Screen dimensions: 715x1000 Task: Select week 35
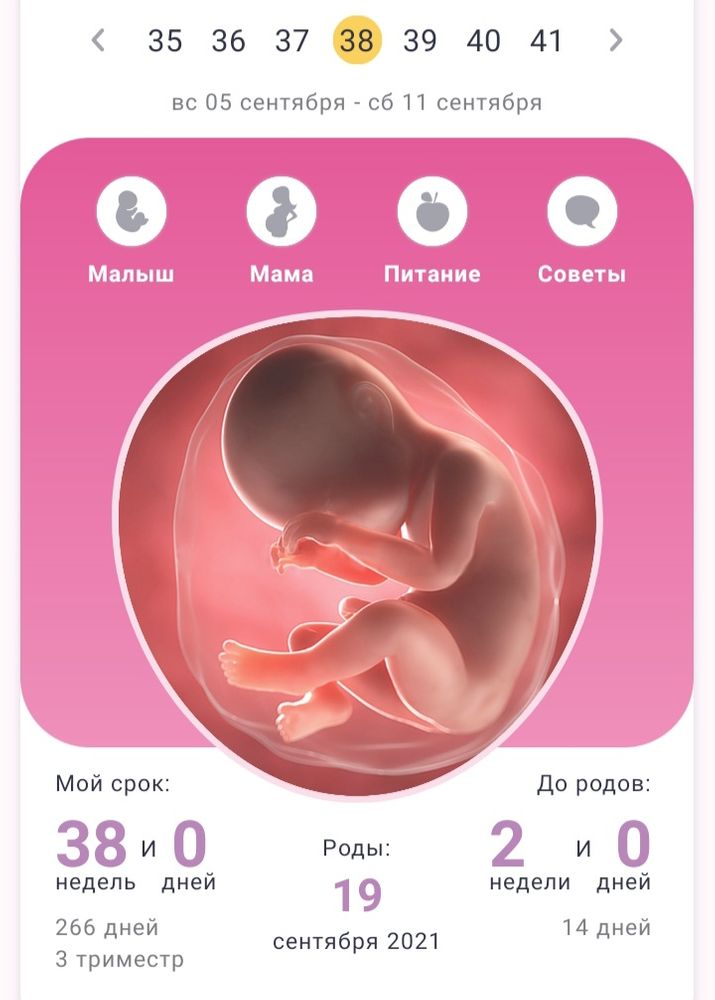(x=165, y=41)
